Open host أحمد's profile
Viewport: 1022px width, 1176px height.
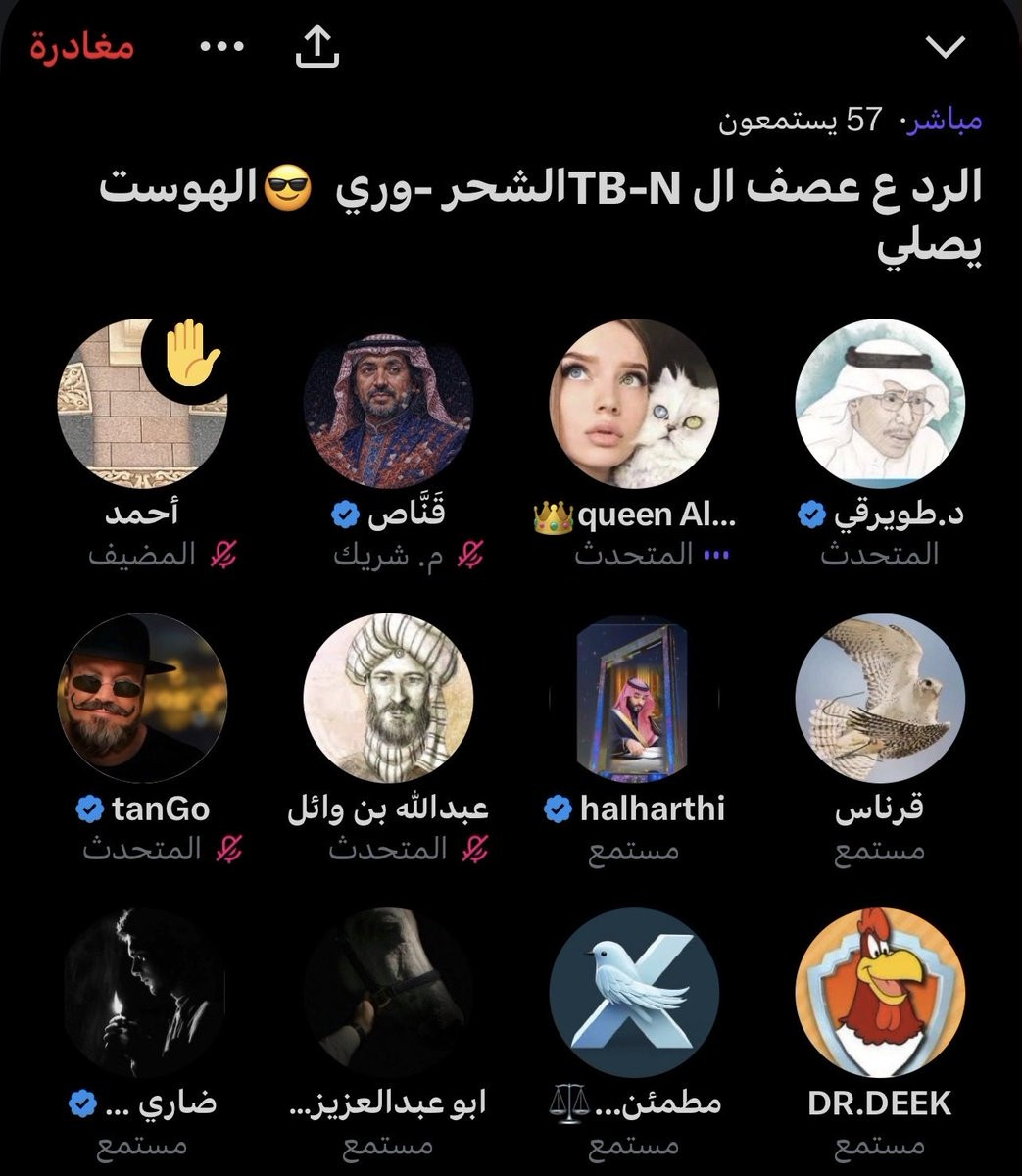point(143,403)
